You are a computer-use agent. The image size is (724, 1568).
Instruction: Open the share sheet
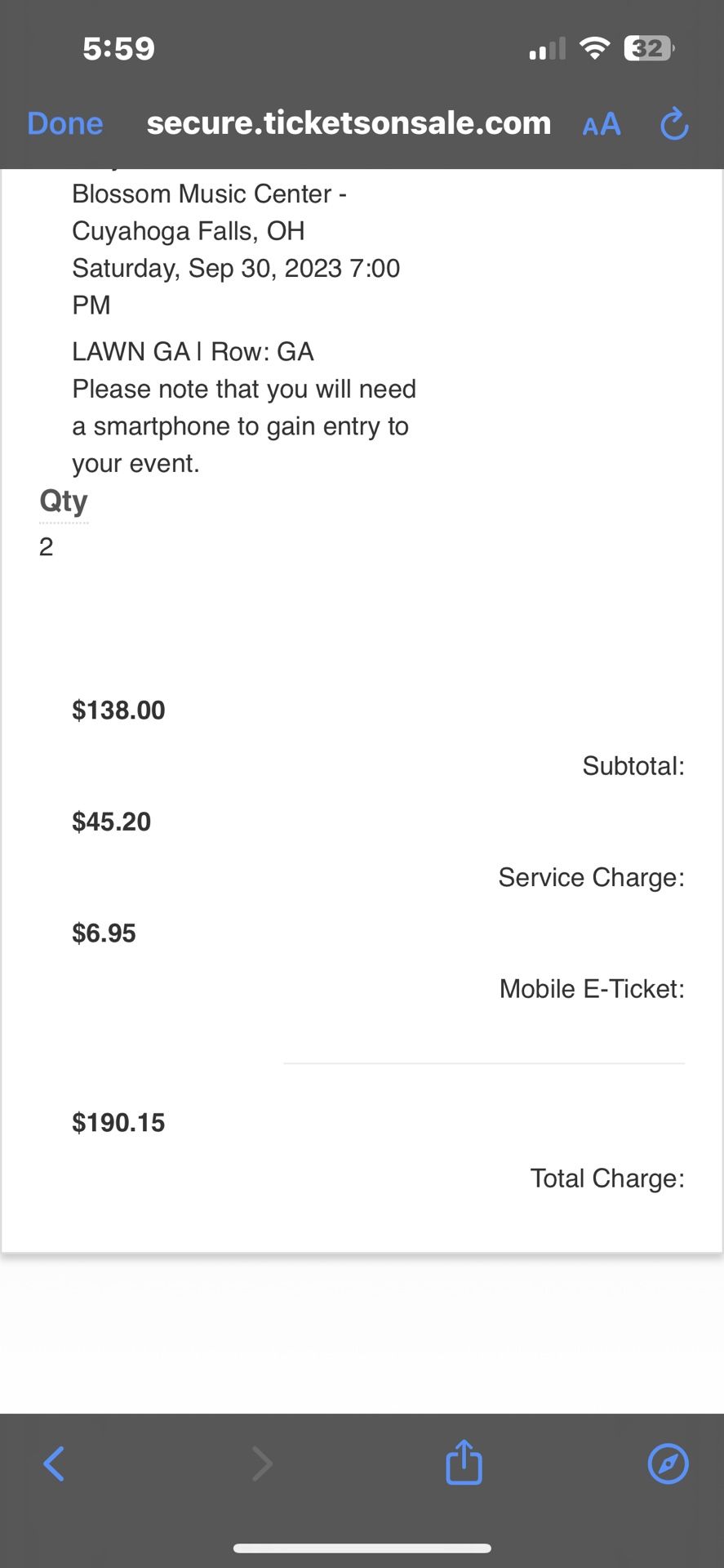pyautogui.click(x=464, y=1461)
